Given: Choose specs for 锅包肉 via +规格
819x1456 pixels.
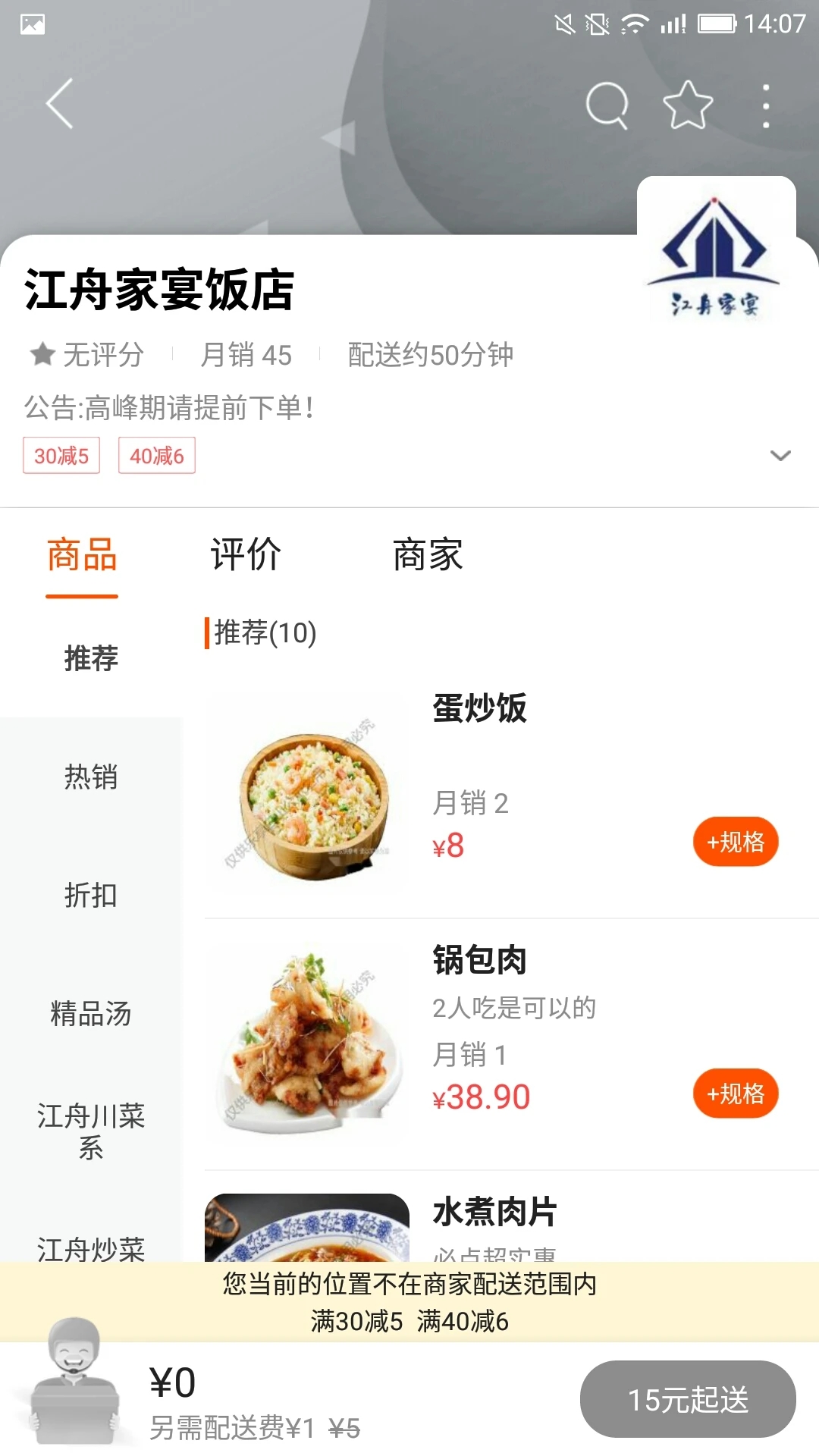Looking at the screenshot, I should (735, 1094).
